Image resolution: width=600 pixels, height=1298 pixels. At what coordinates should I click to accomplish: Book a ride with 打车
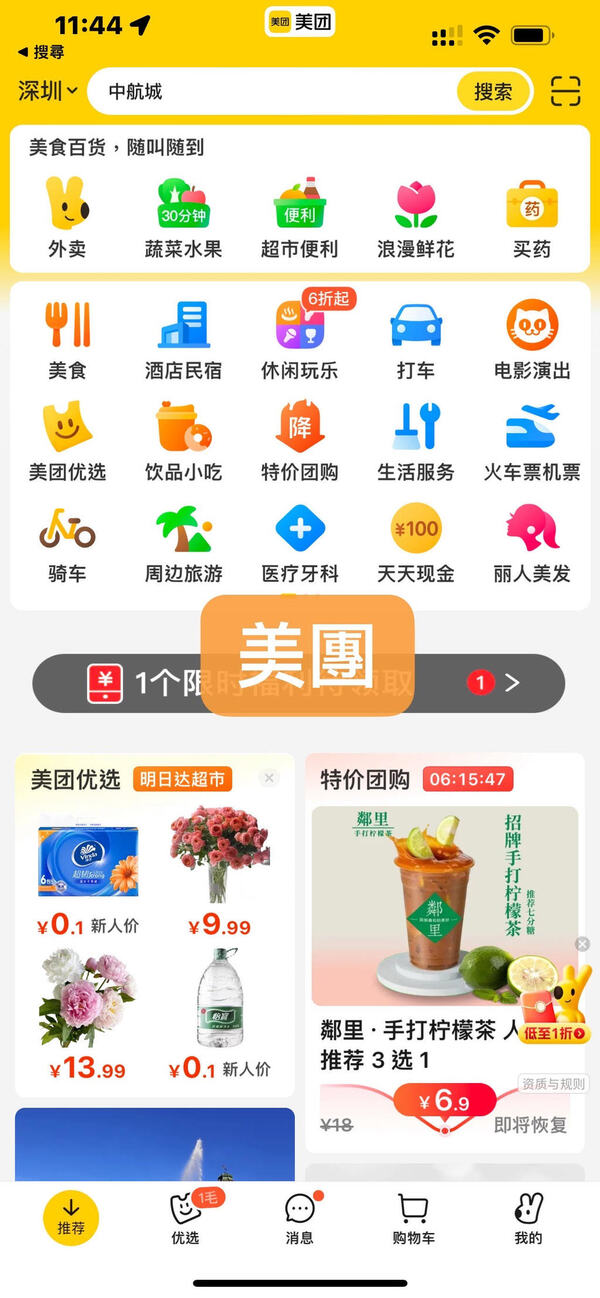click(415, 340)
